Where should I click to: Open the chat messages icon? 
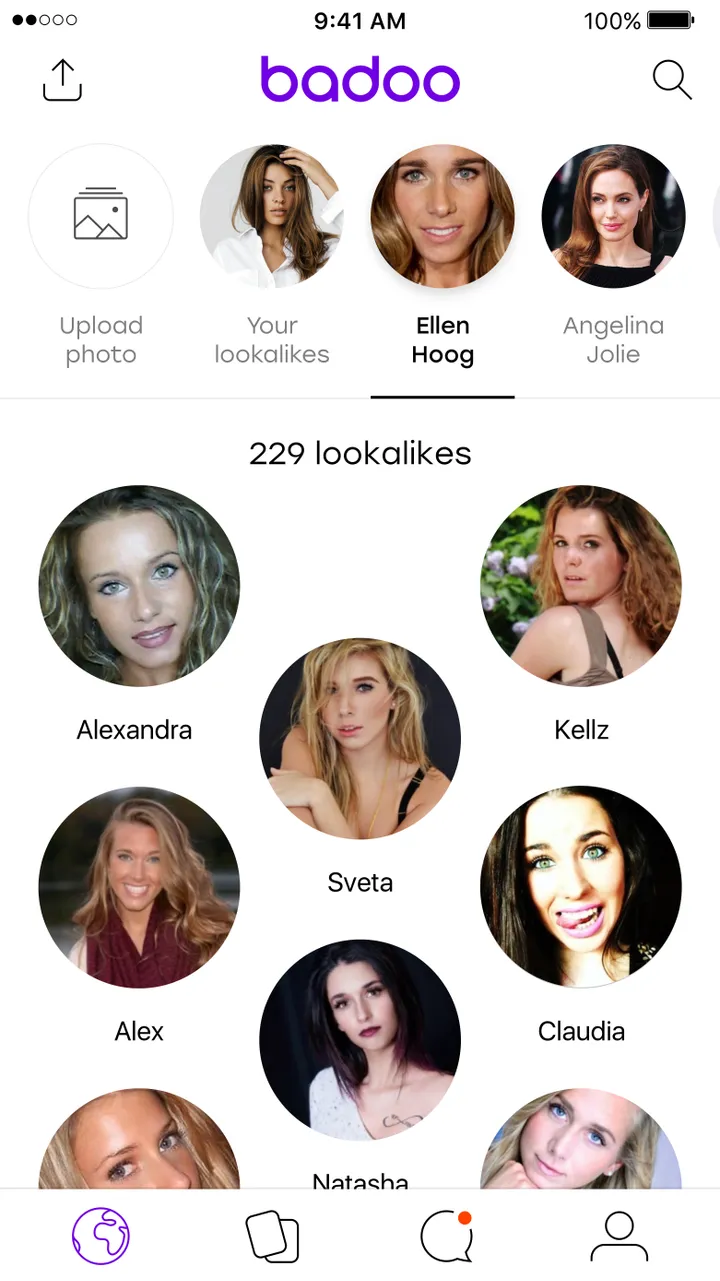pos(445,1236)
